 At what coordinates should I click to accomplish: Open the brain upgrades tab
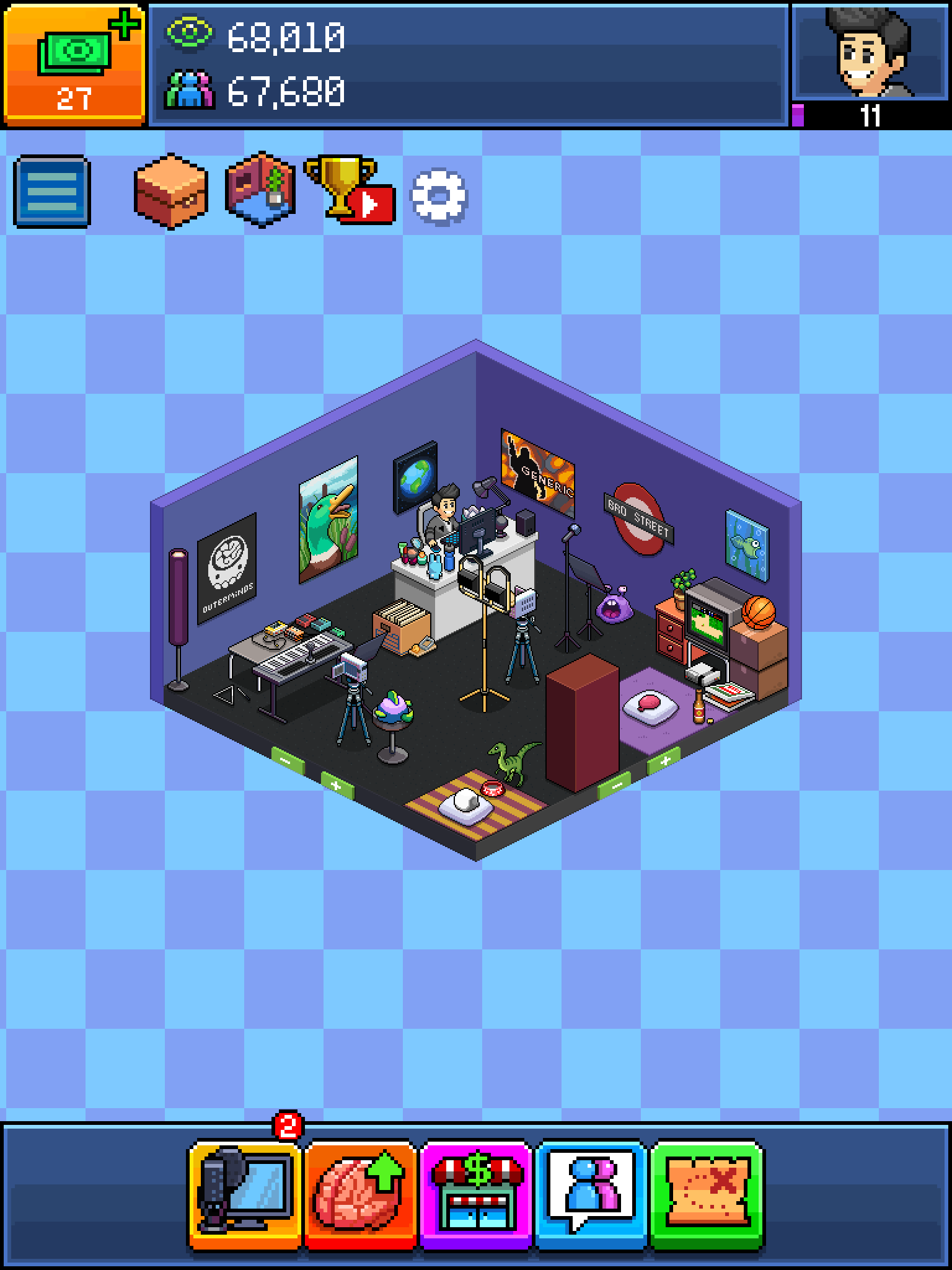point(360,1194)
